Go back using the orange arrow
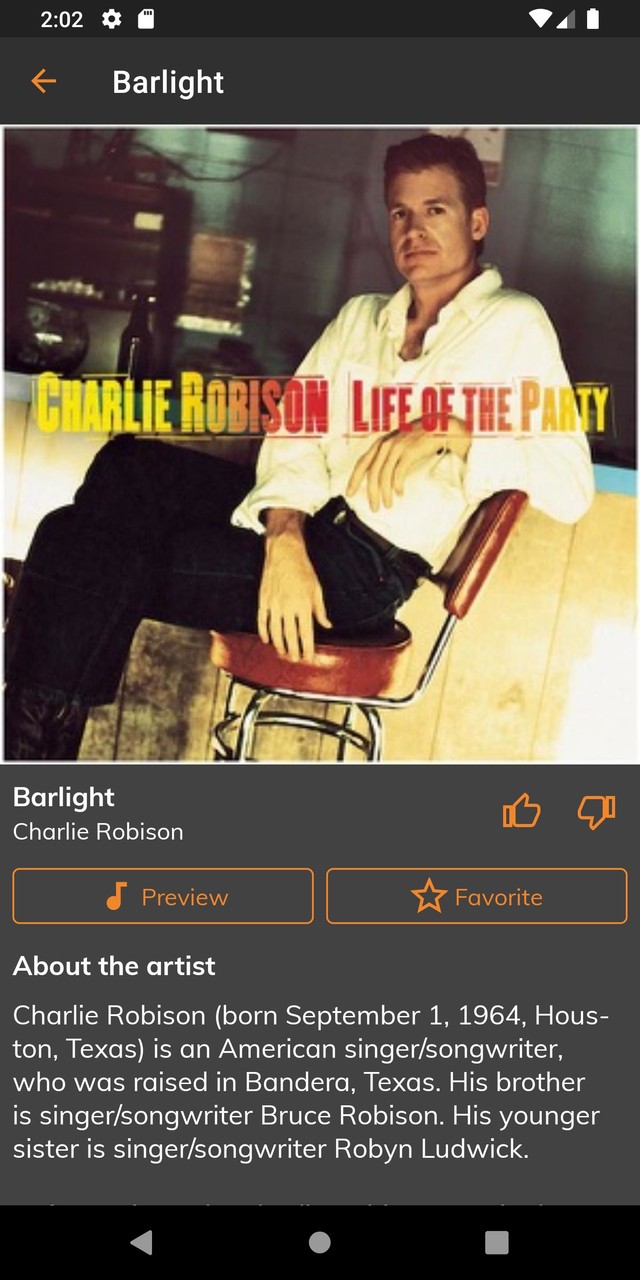 pyautogui.click(x=43, y=81)
